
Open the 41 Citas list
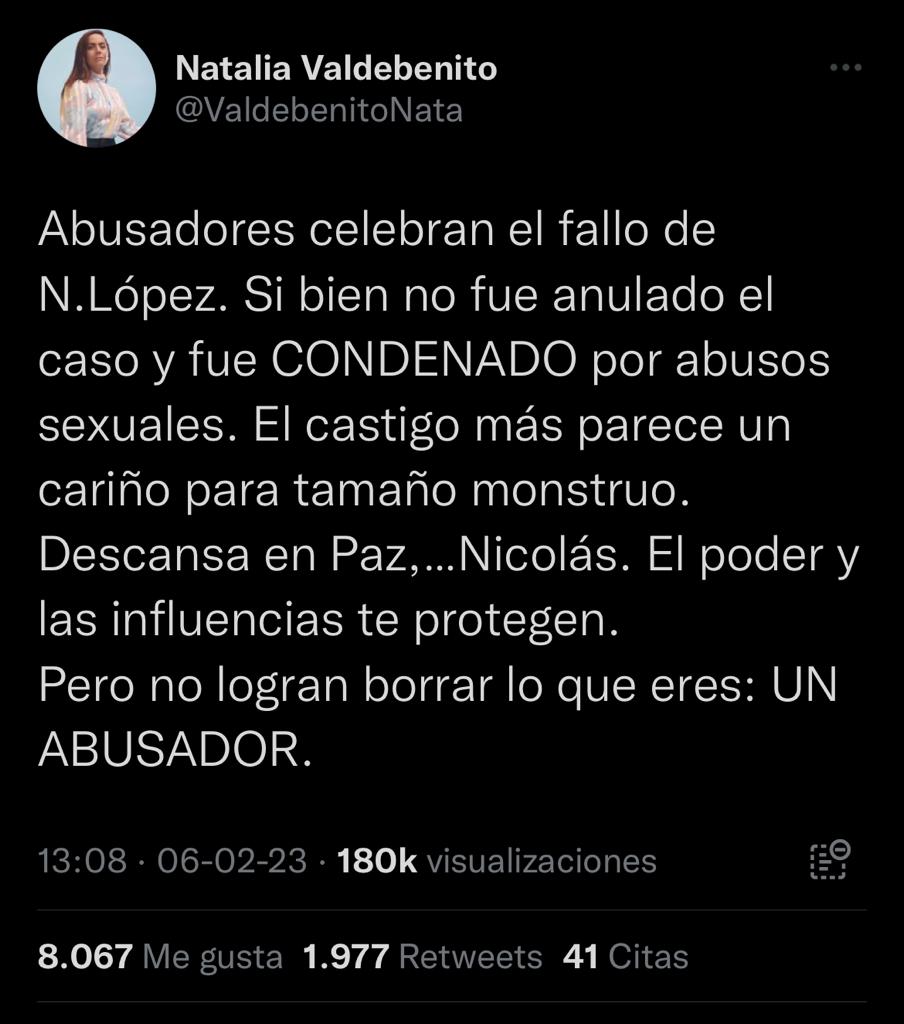coord(625,957)
